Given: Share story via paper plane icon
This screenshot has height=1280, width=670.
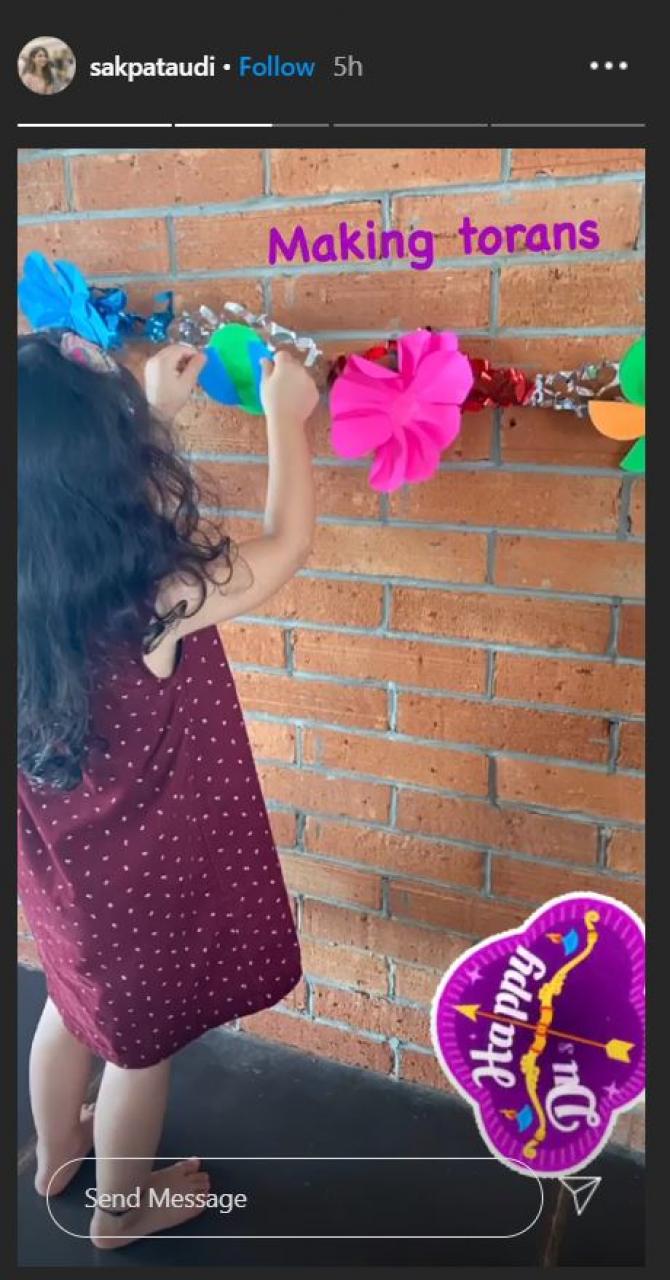Looking at the screenshot, I should [580, 1194].
